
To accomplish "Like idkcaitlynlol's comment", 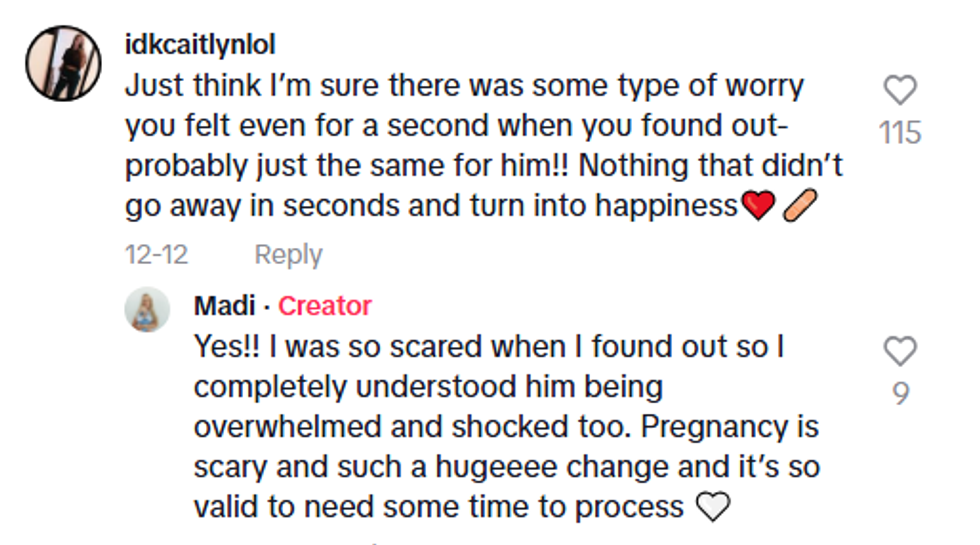I will pos(900,91).
